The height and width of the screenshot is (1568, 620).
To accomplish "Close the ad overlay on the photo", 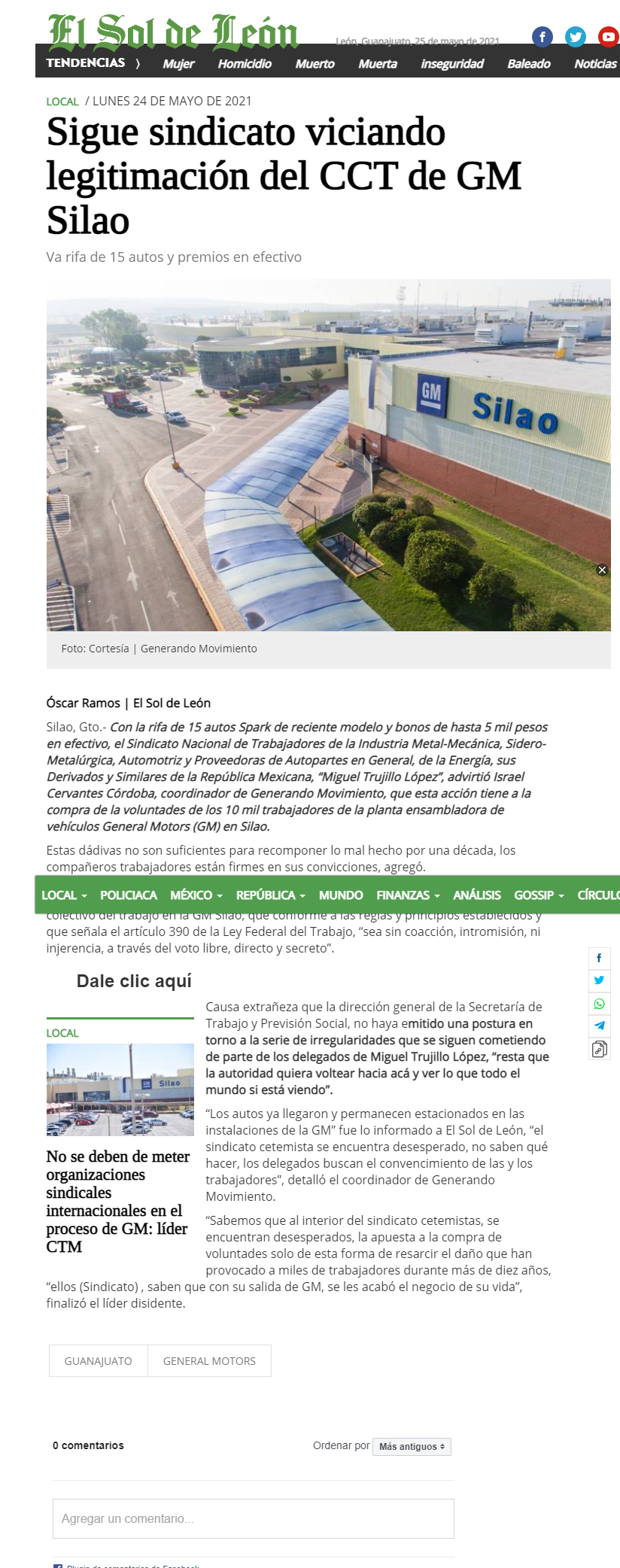I will 602,570.
